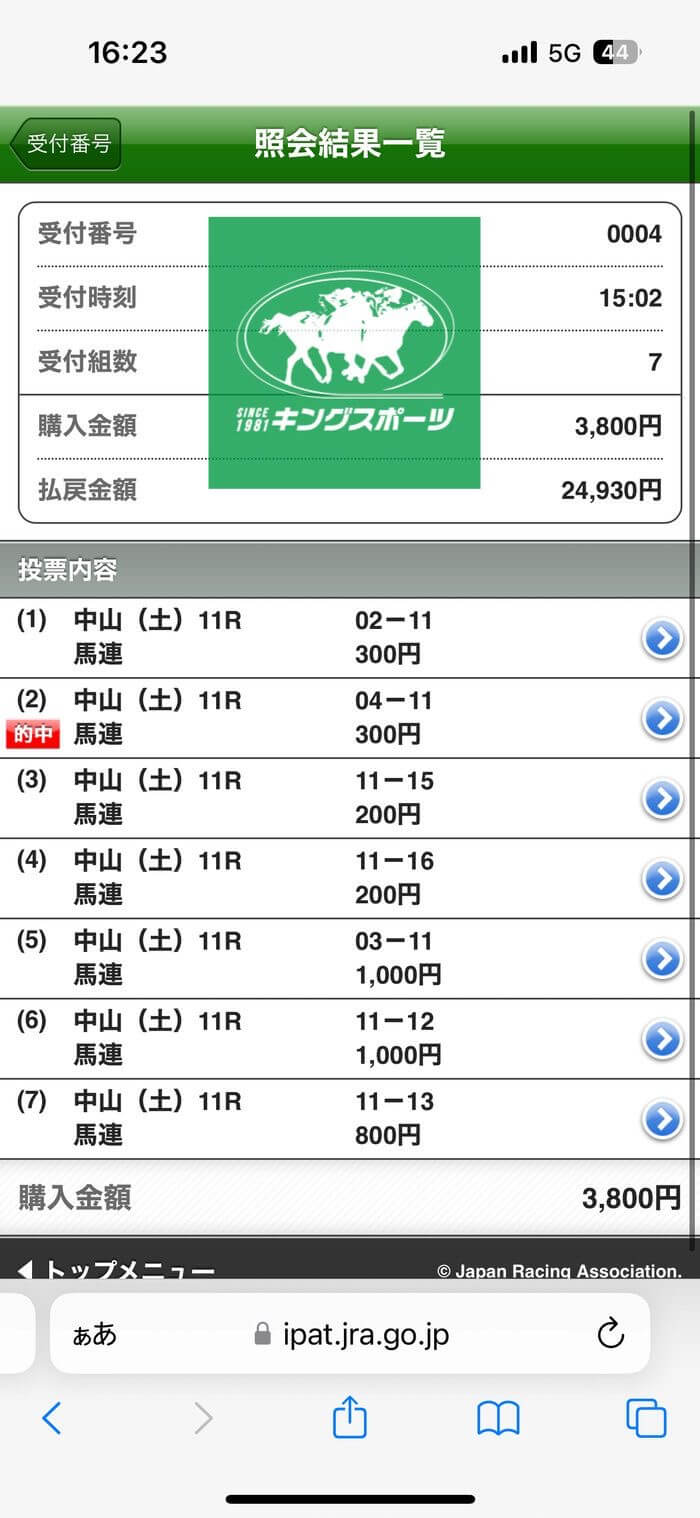Screen dimensions: 700x1518
Task: View the 11ー15 馬連 bet details
Action: [x=662, y=798]
